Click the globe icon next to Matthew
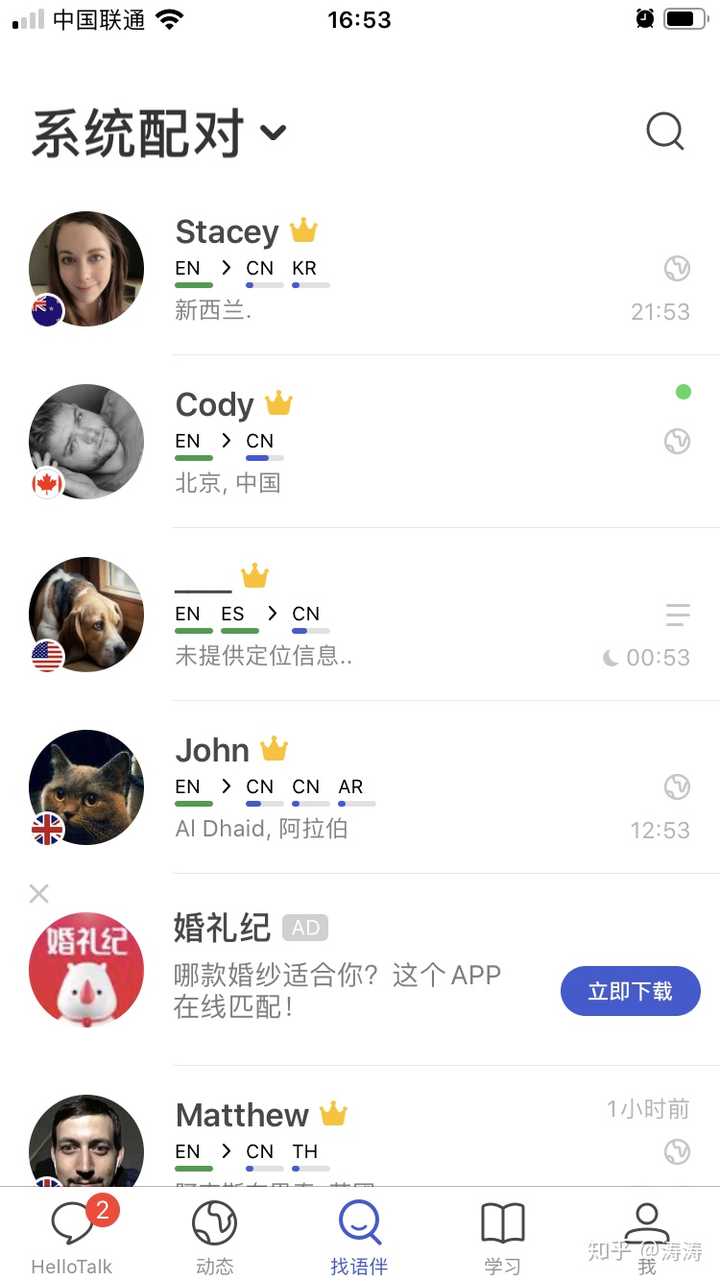 pyautogui.click(x=677, y=1151)
